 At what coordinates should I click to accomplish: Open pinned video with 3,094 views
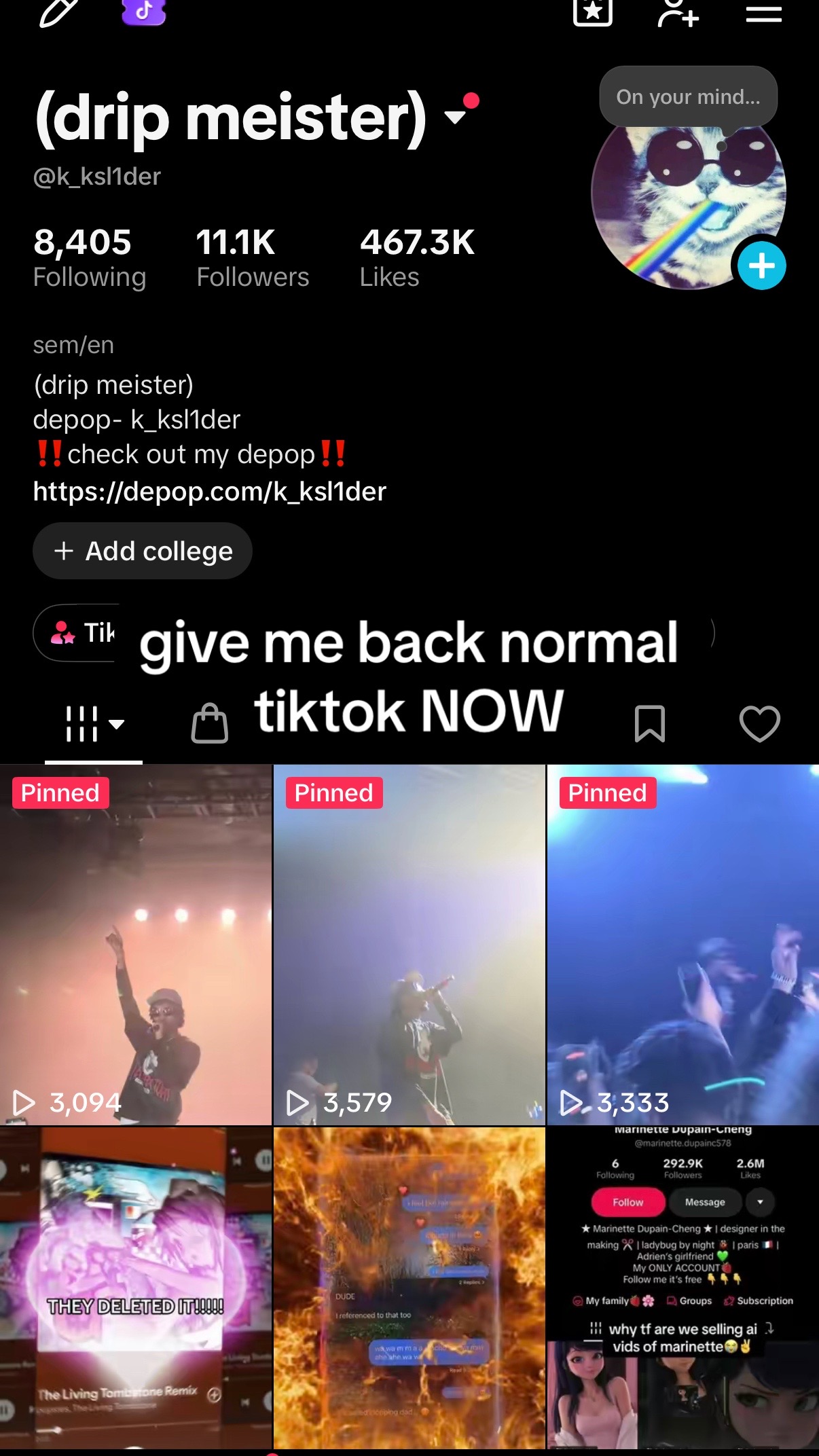[x=136, y=945]
